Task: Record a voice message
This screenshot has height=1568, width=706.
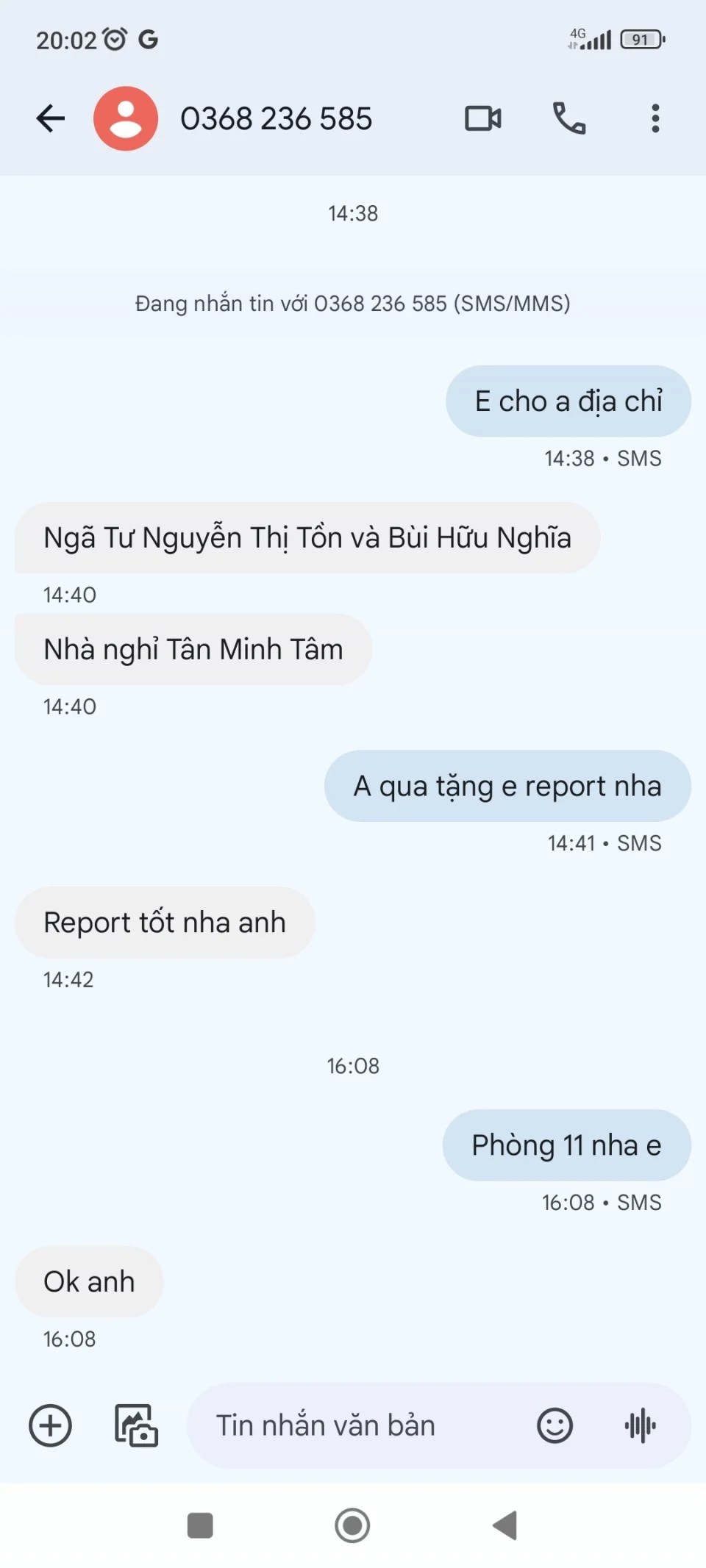Action: [x=641, y=1426]
